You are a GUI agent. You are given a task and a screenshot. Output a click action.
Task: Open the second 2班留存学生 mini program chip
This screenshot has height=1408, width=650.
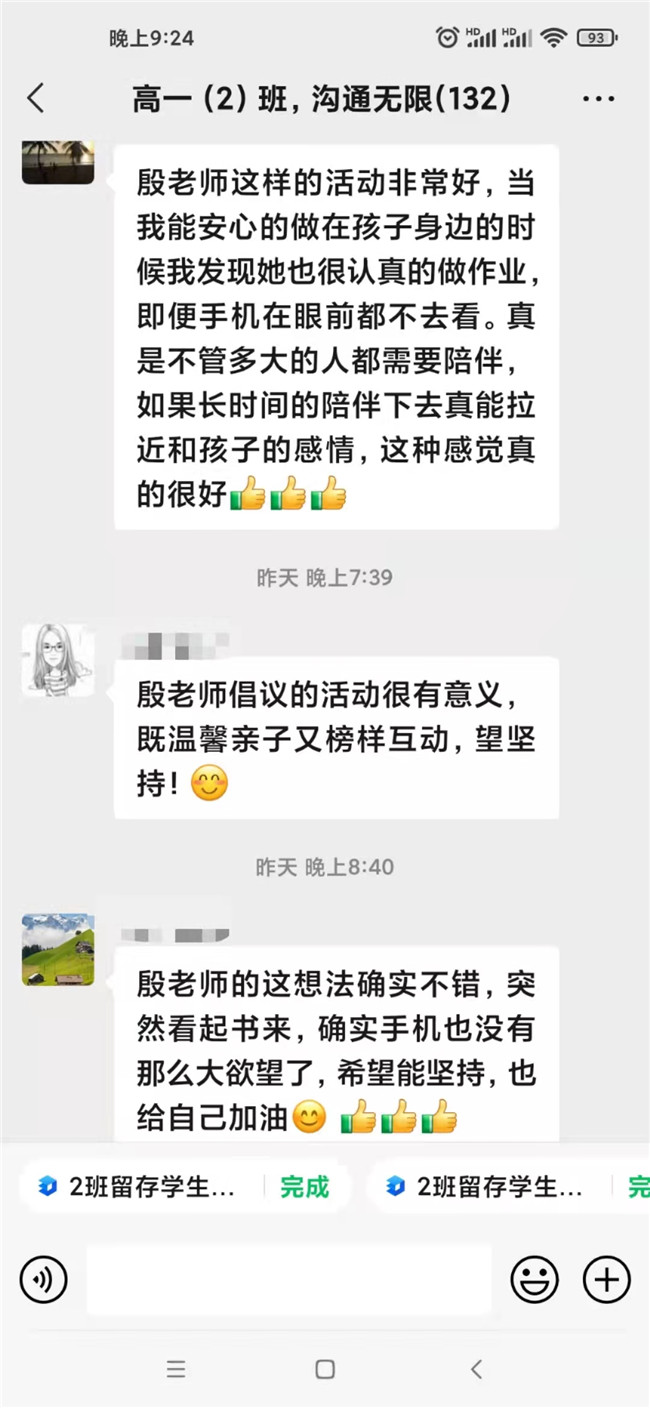(x=500, y=1187)
